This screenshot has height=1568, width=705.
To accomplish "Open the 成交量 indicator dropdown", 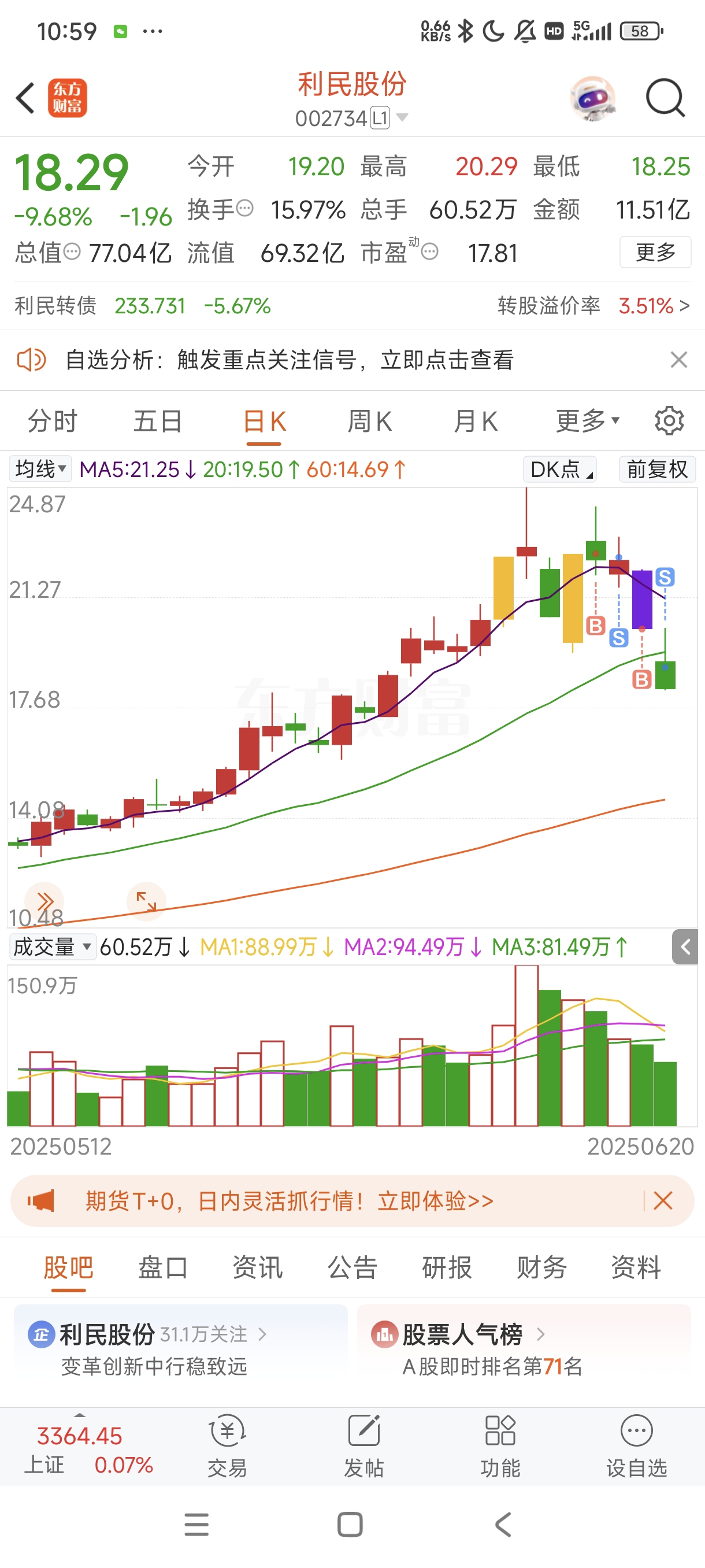I will [x=53, y=947].
